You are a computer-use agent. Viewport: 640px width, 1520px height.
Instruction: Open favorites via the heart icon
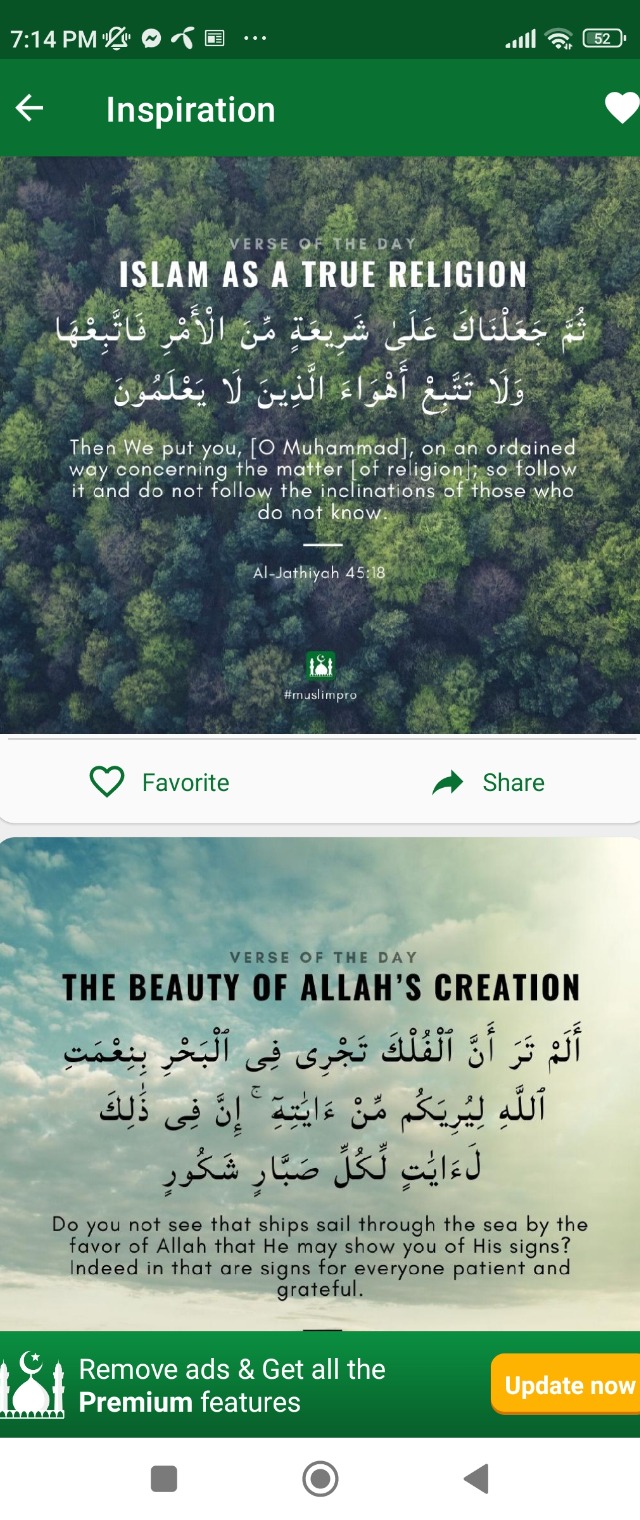point(621,108)
